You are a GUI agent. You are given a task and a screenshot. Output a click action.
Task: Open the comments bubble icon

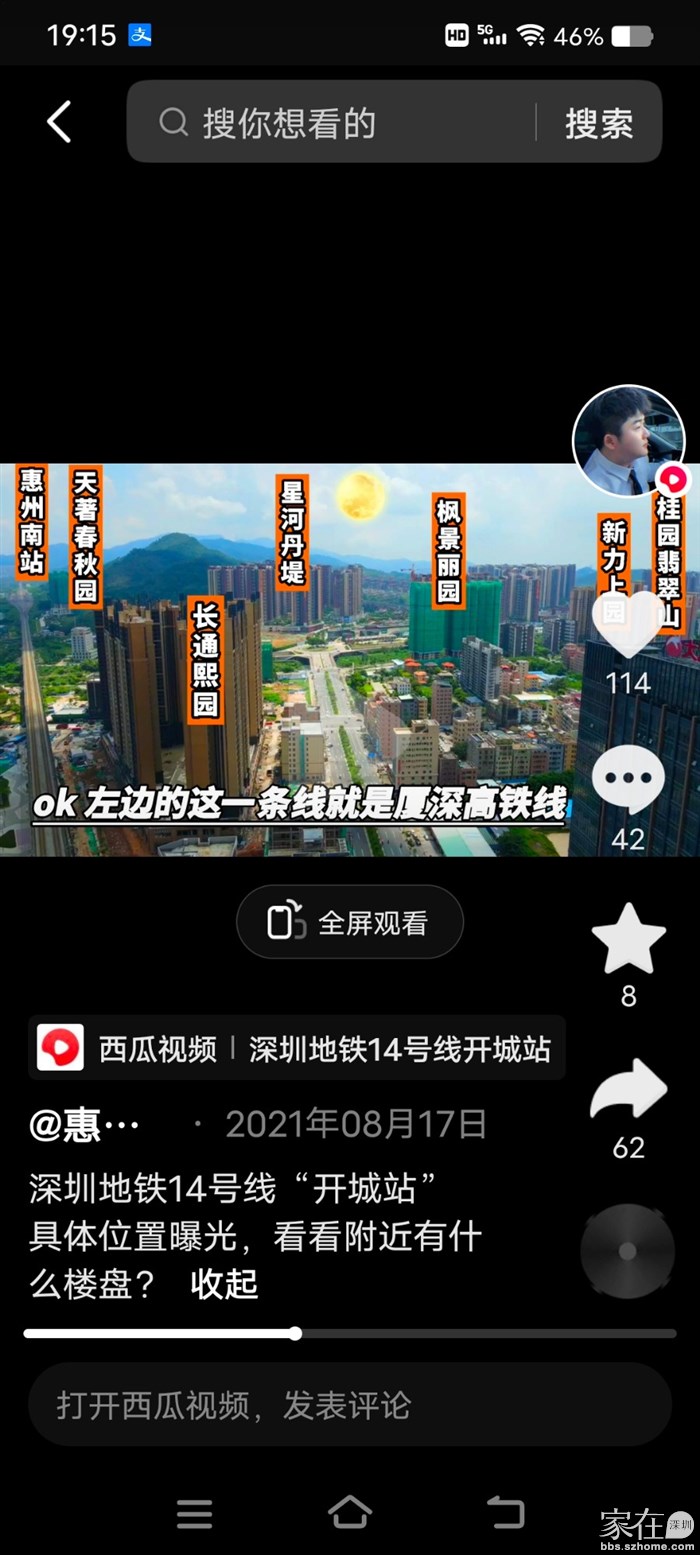point(628,781)
